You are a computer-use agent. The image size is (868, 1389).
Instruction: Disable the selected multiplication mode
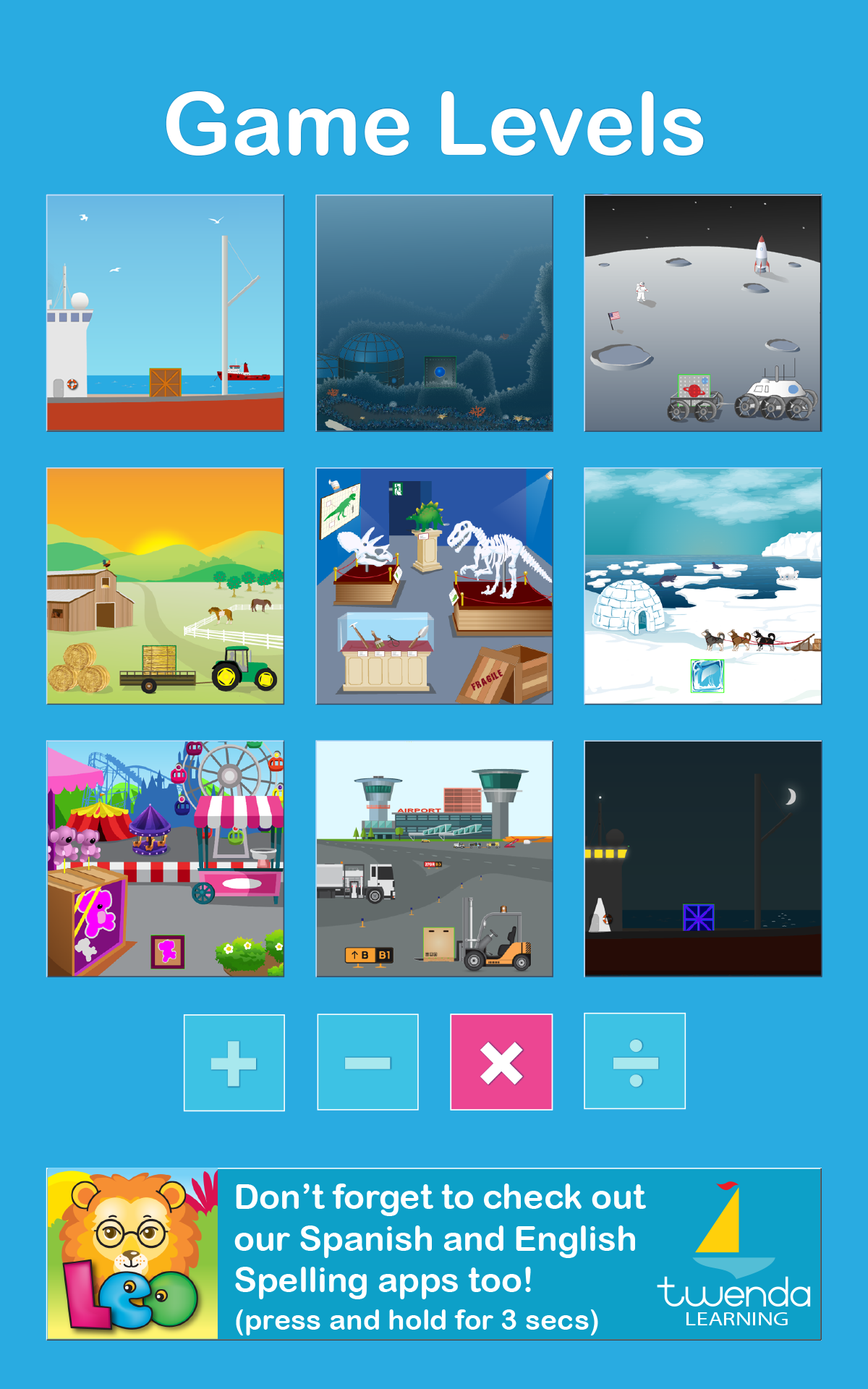[x=501, y=1064]
